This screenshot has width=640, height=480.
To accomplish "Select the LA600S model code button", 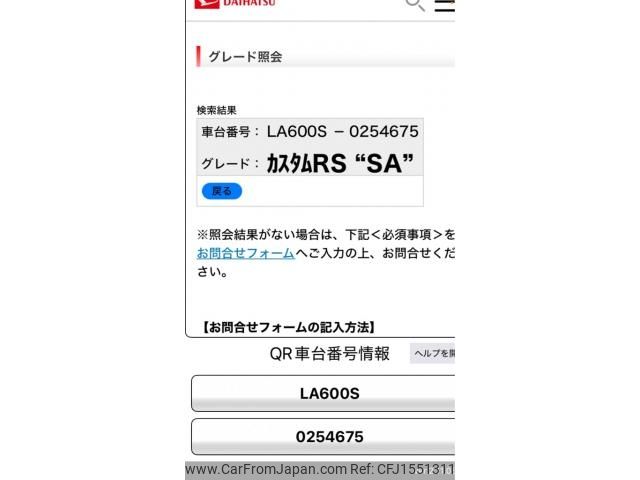I will click(323, 393).
